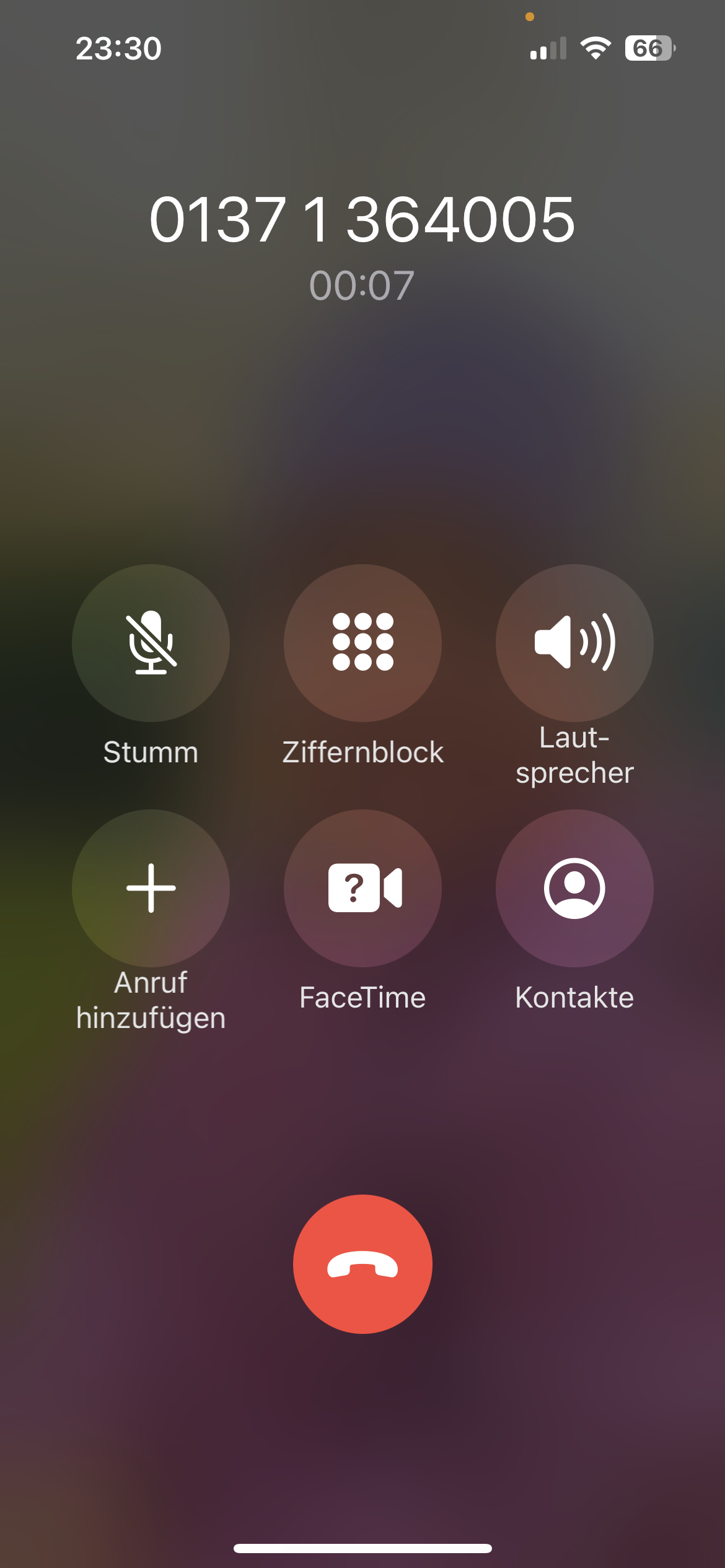Tap Anruf hinzufügen to add a call
The height and width of the screenshot is (1568, 725).
click(x=151, y=888)
